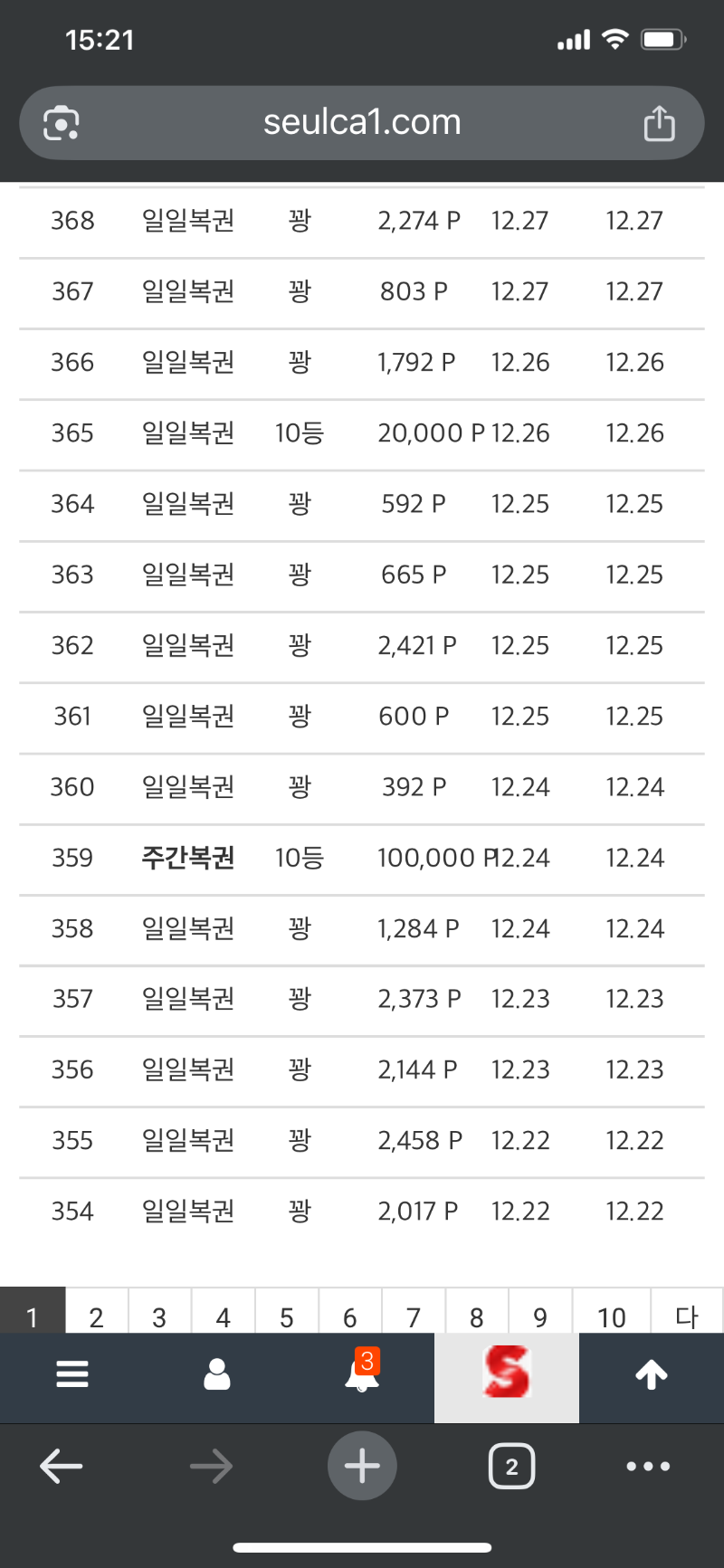Jump to page 5 in the pagination

click(x=286, y=1316)
